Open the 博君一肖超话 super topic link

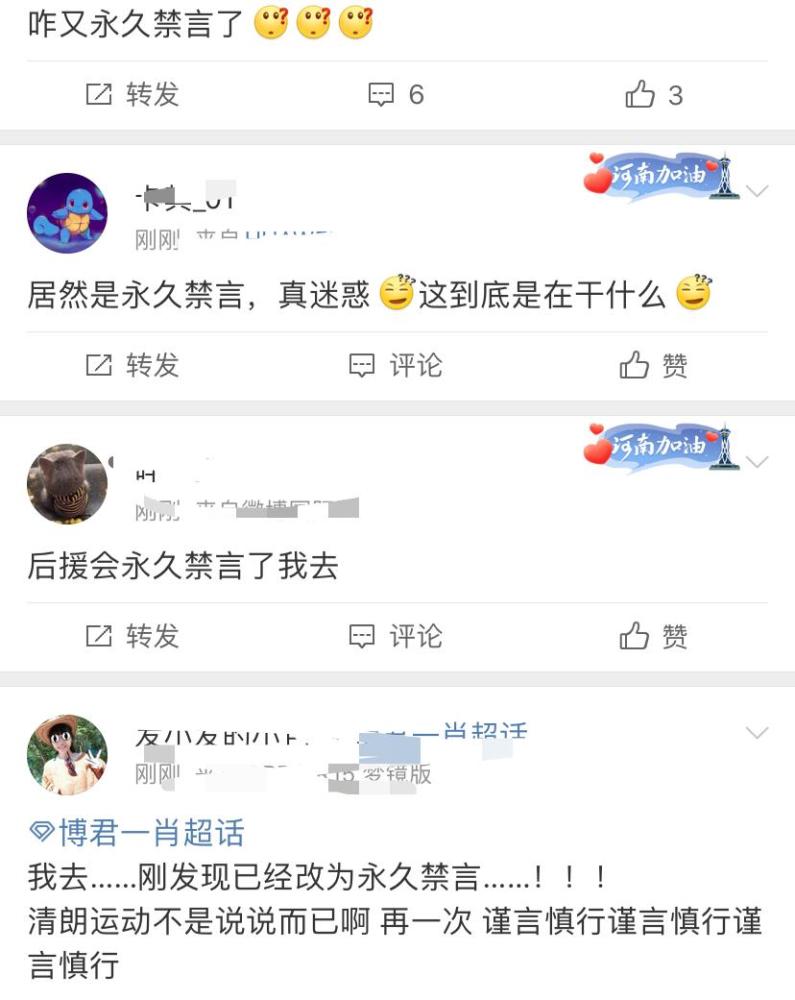click(140, 833)
